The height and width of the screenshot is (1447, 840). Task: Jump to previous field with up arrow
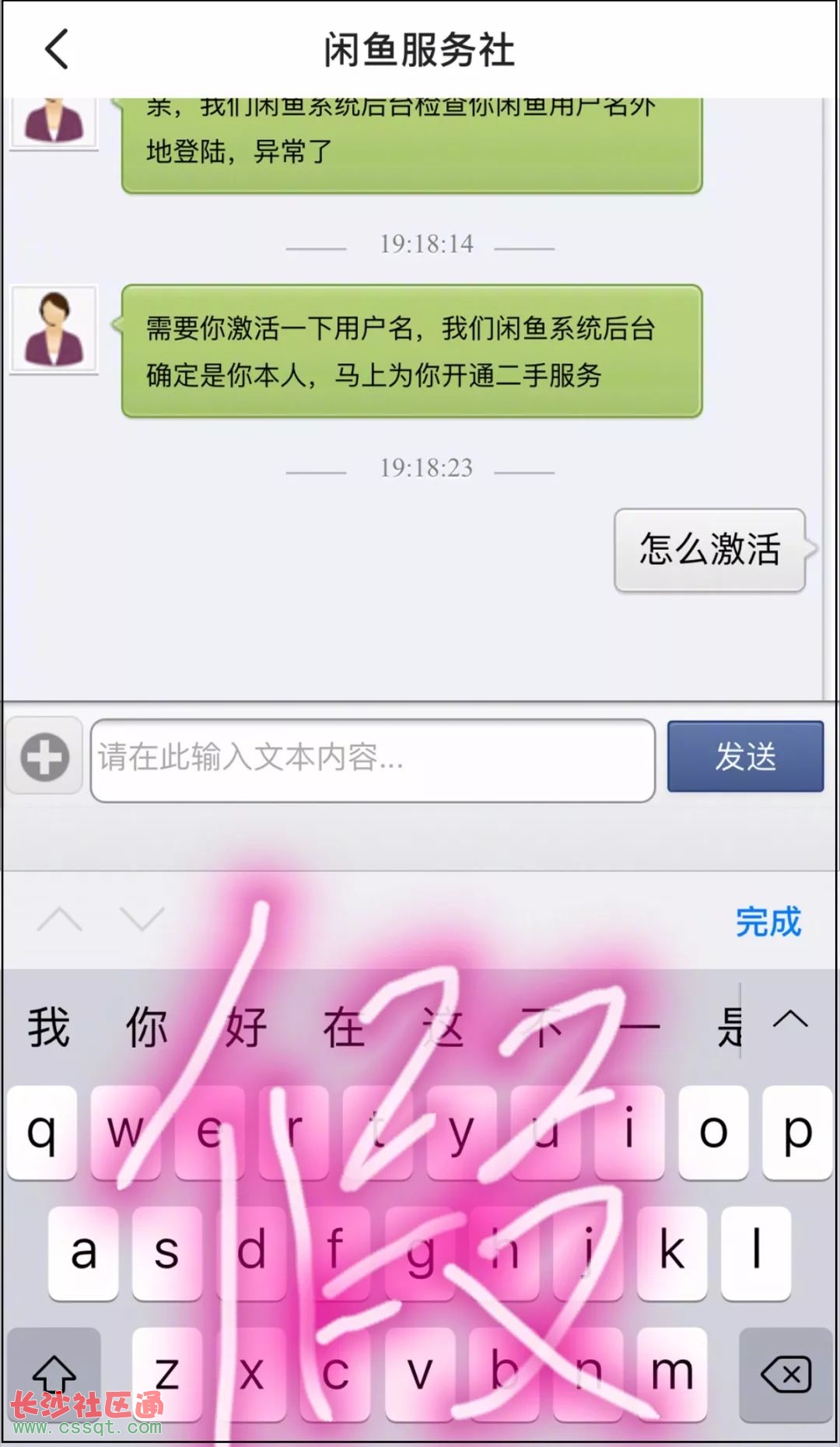pyautogui.click(x=60, y=920)
